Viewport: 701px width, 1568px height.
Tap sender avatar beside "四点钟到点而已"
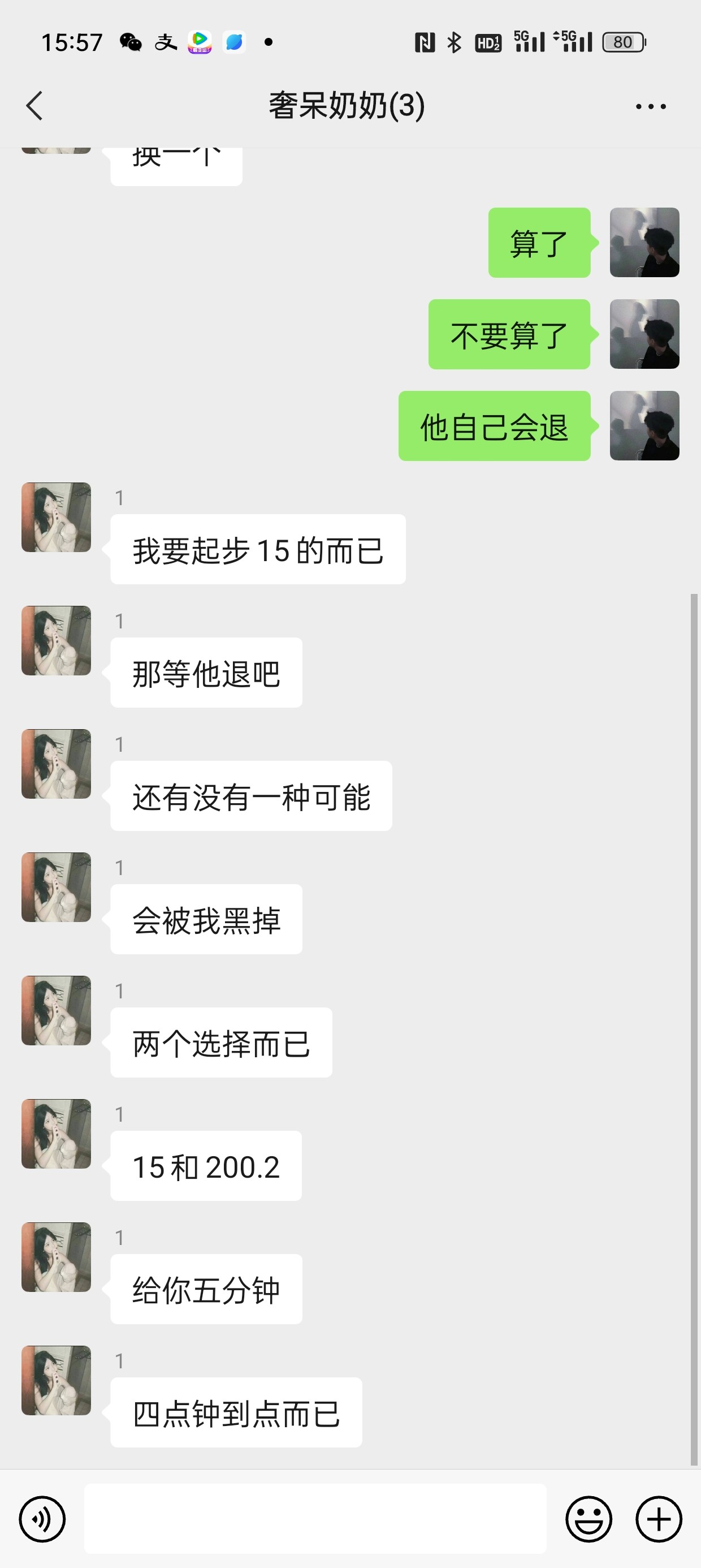click(x=56, y=1380)
